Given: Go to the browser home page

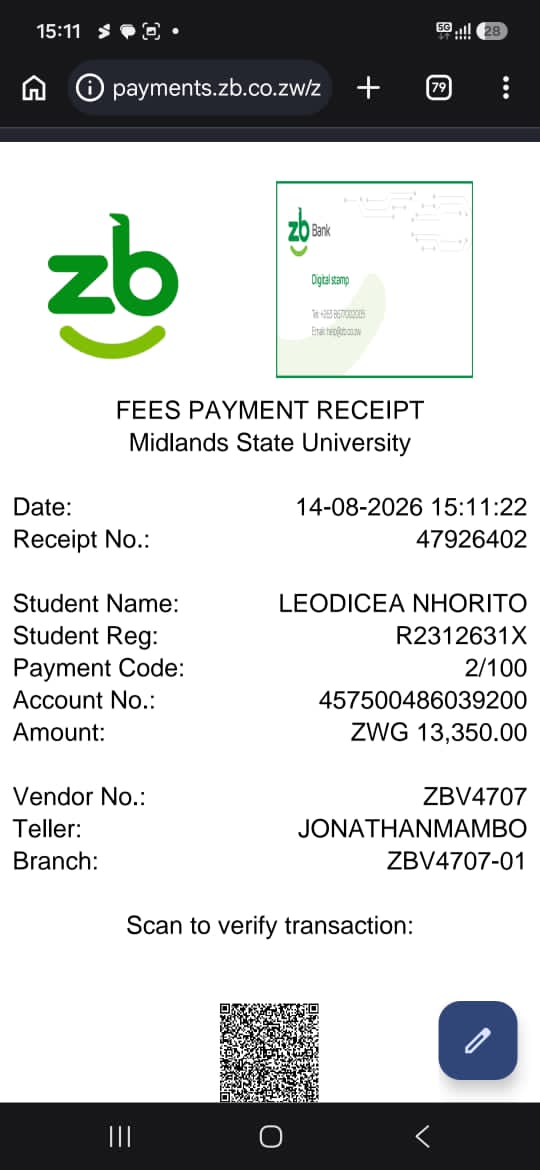Looking at the screenshot, I should point(34,88).
